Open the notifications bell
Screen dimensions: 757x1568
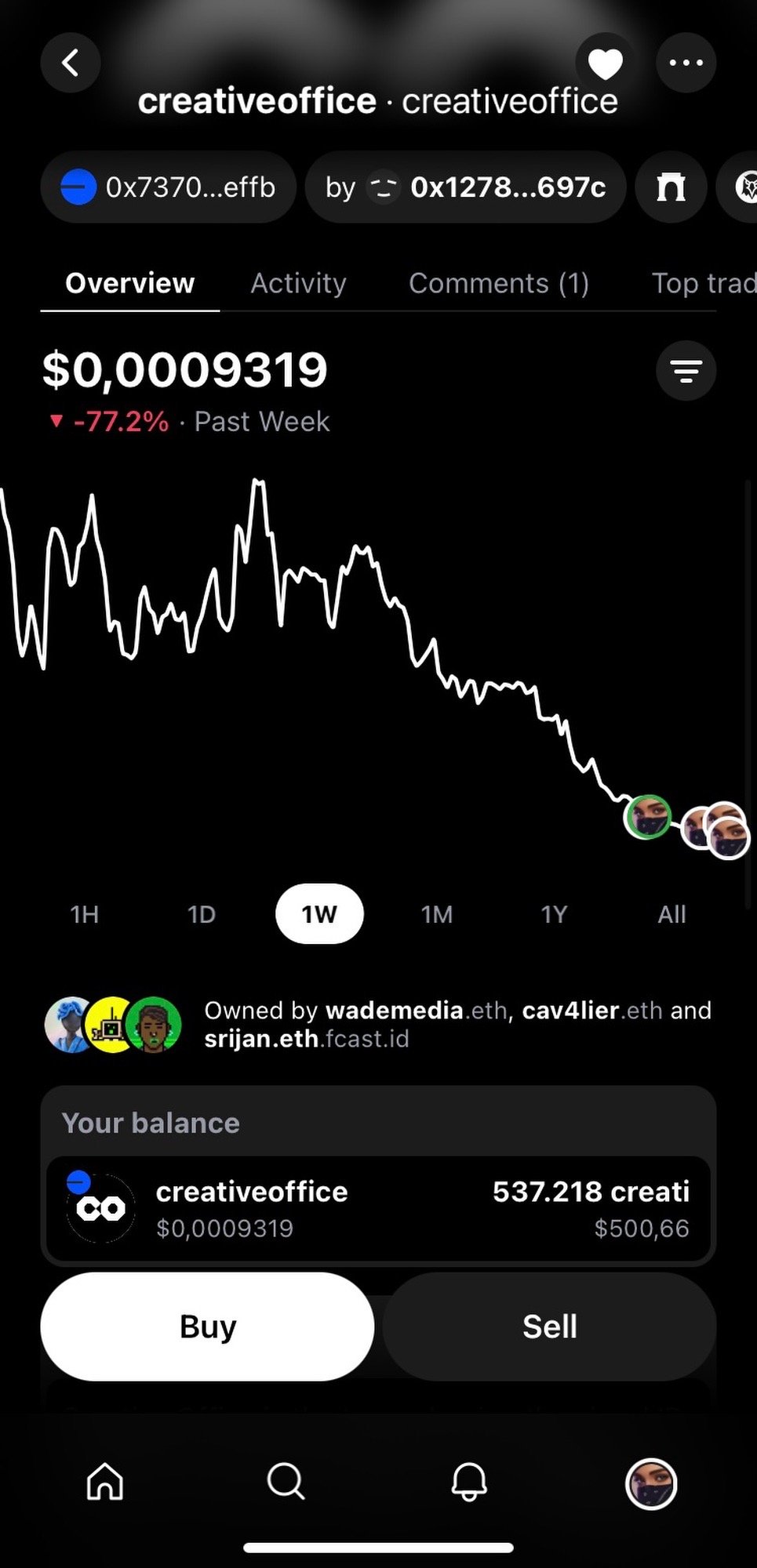point(469,1482)
